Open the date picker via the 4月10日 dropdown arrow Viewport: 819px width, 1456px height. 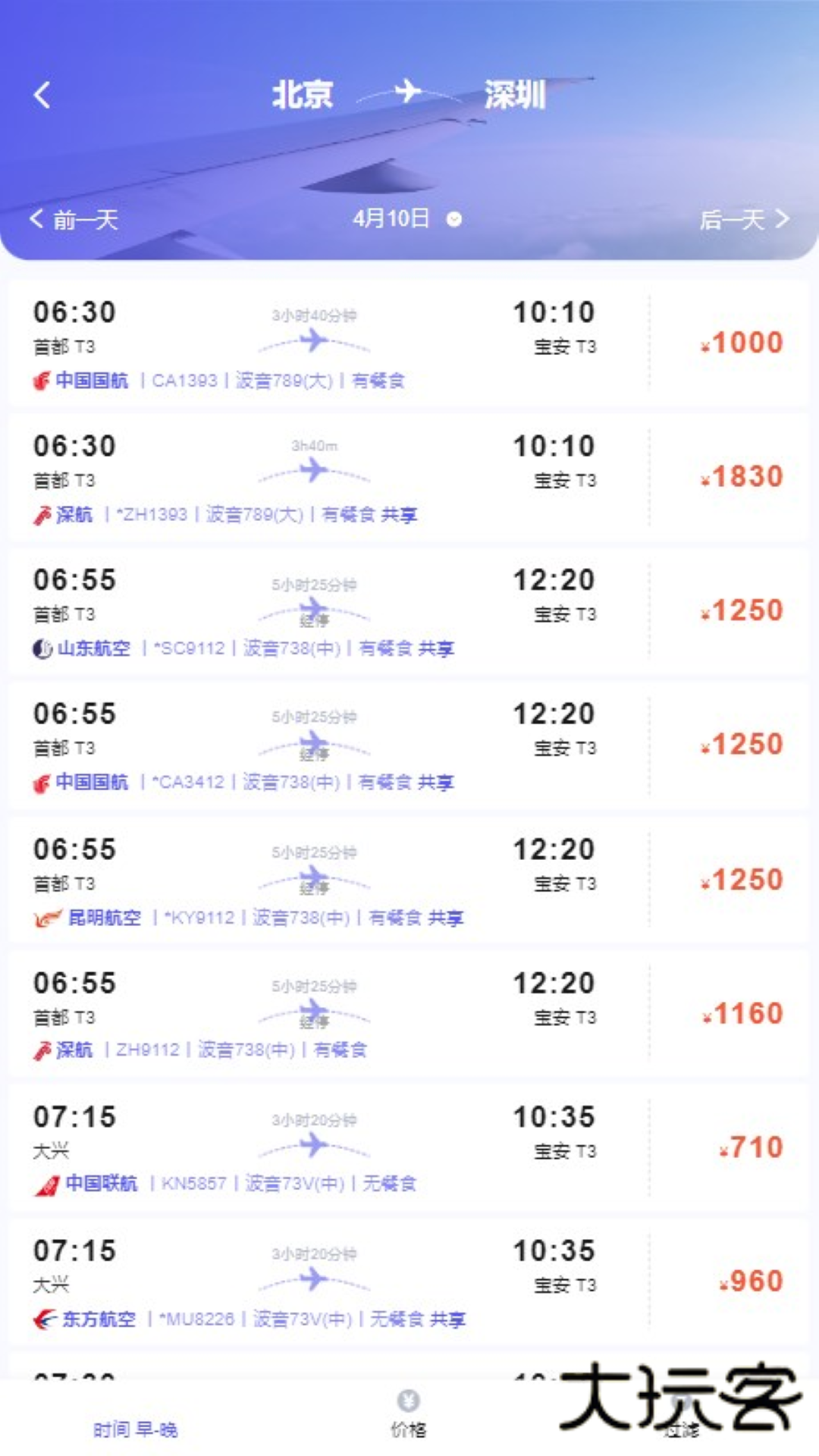454,220
